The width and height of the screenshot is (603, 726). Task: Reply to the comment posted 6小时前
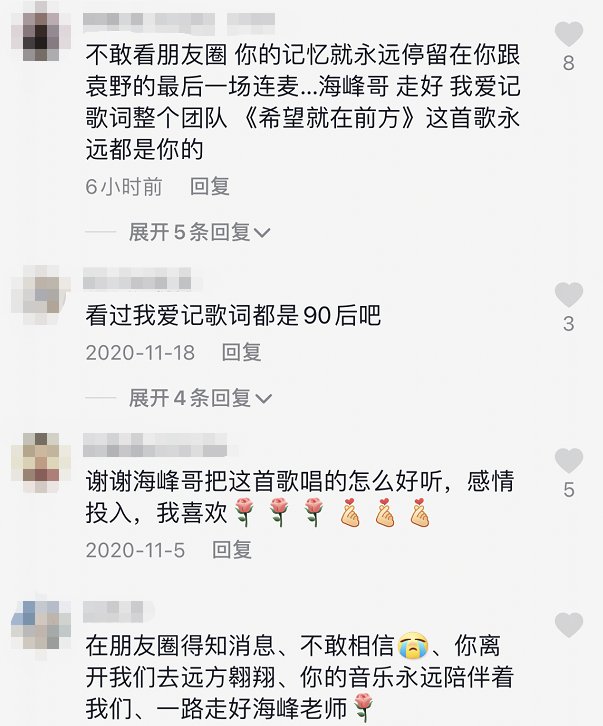(x=210, y=186)
